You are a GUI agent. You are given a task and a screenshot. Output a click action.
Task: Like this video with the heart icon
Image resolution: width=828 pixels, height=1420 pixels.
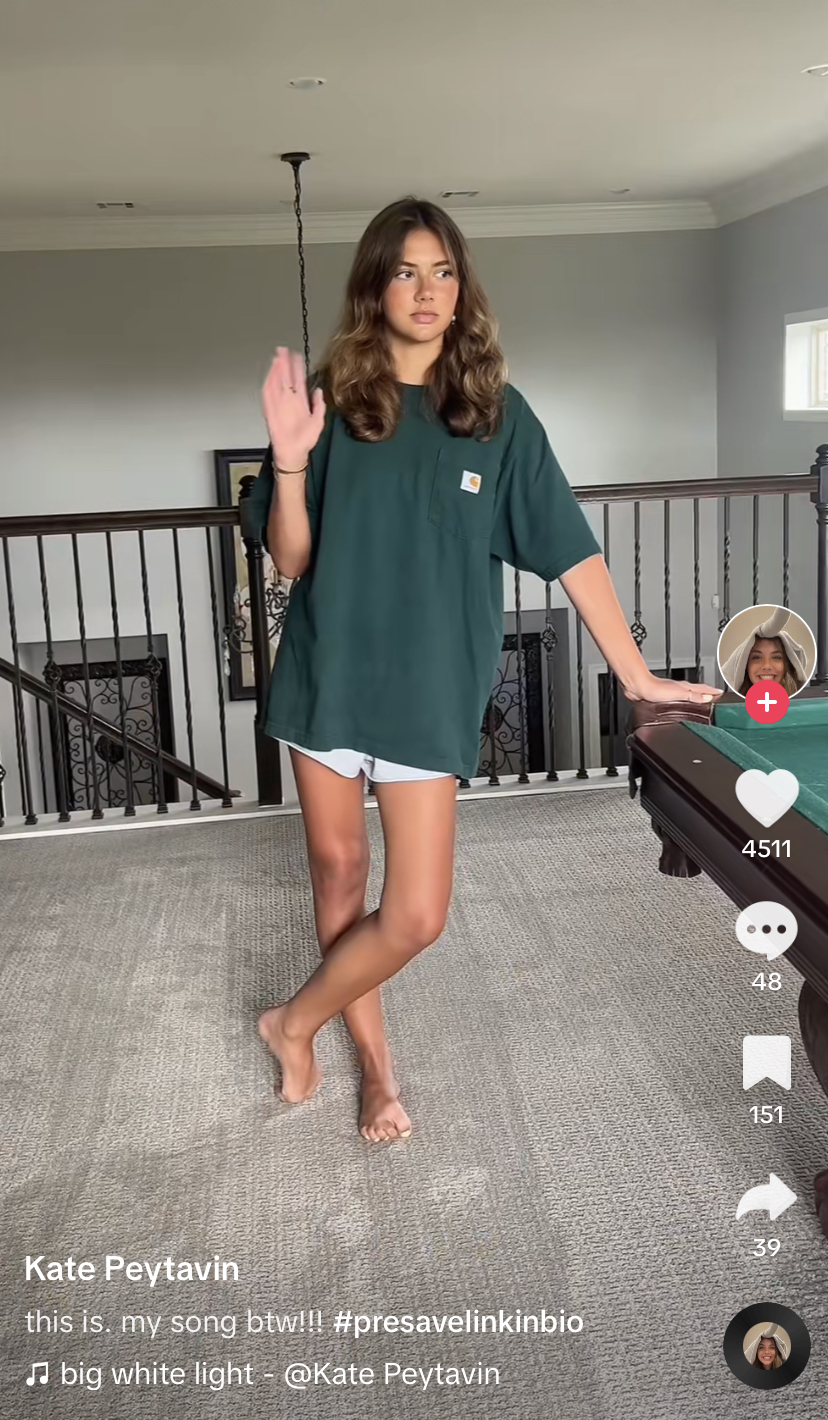766,799
